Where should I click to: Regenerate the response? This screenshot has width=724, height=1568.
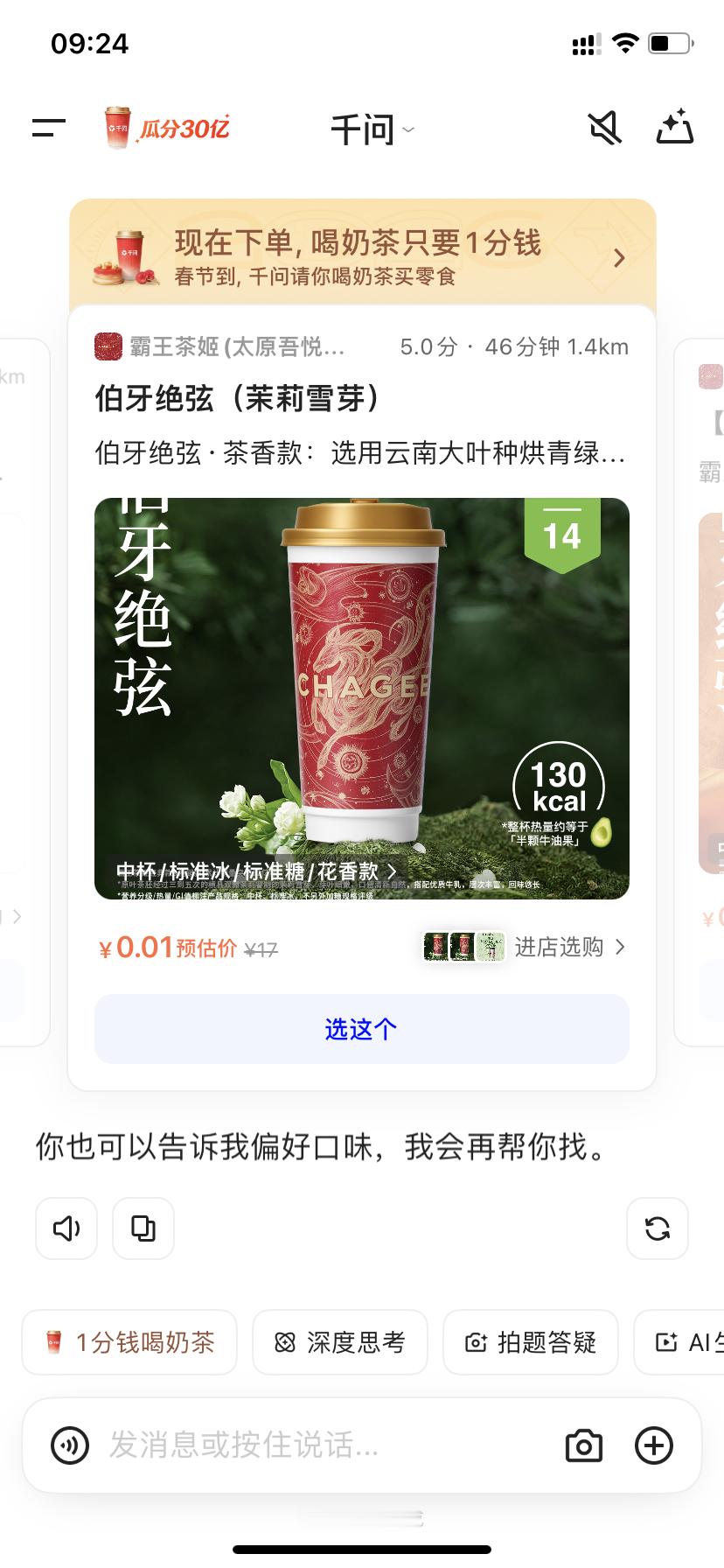tap(657, 1228)
